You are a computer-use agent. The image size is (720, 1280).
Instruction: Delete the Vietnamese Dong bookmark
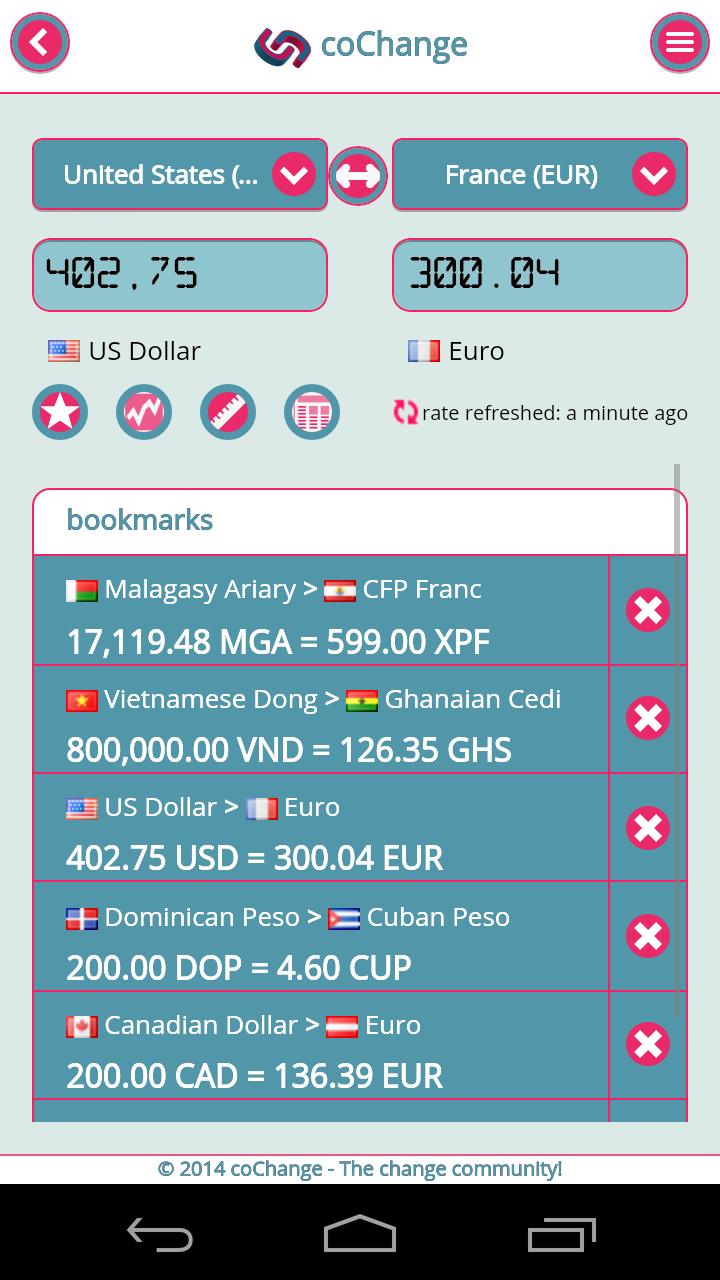pyautogui.click(x=648, y=718)
